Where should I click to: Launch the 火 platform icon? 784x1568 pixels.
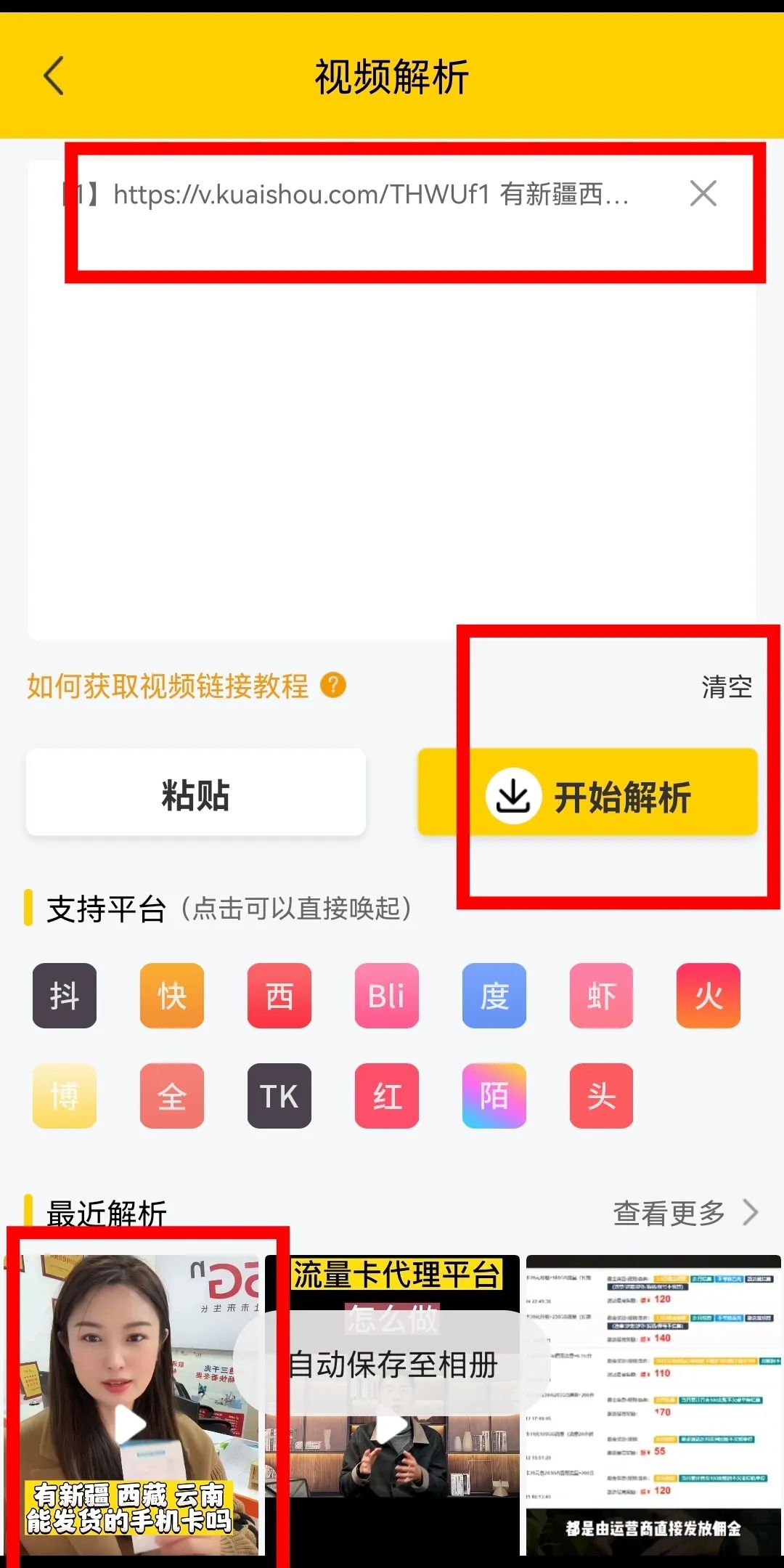coord(709,996)
